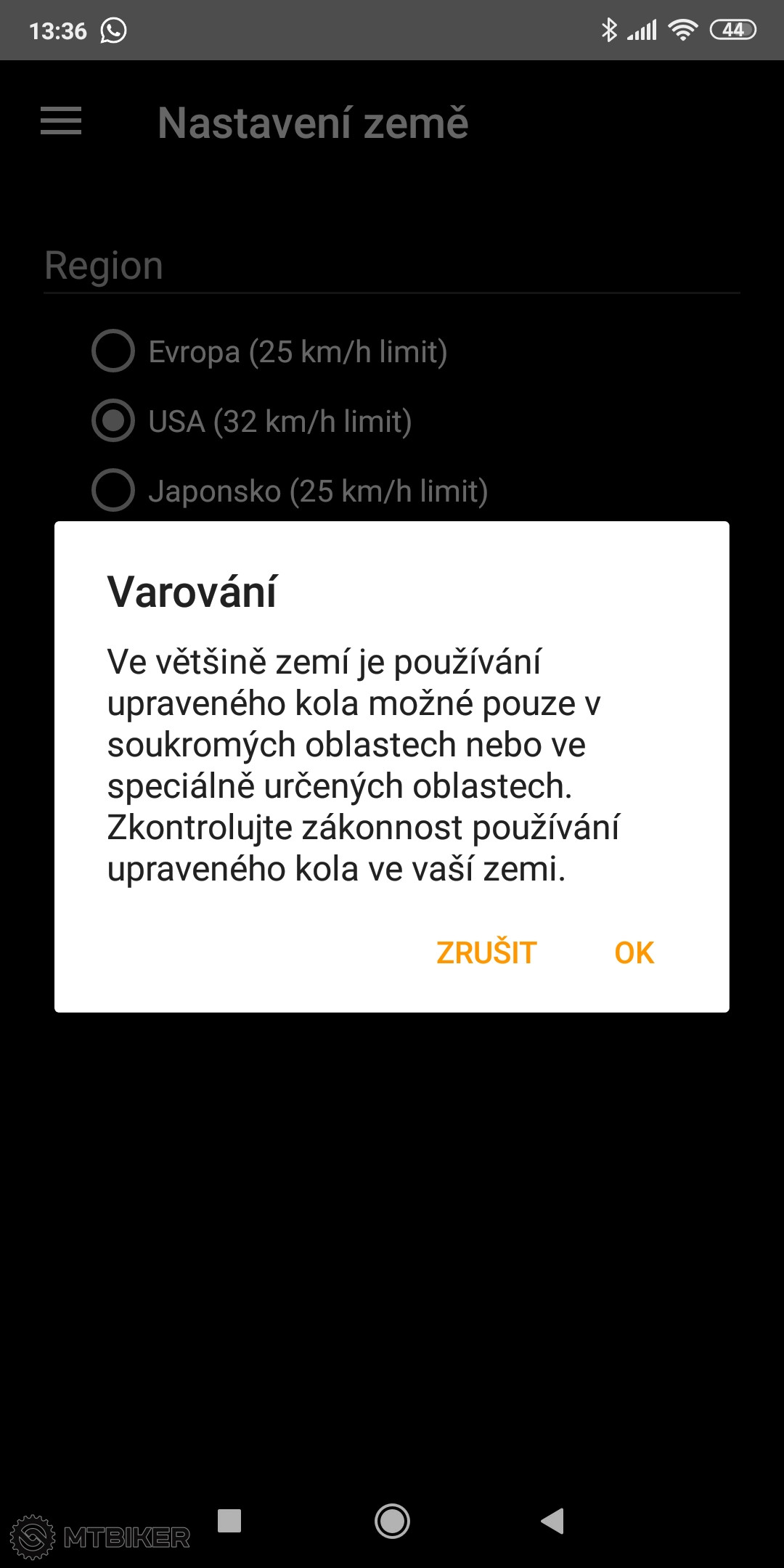Viewport: 784px width, 1568px height.
Task: Confirm the warning with OK
Action: tap(634, 952)
